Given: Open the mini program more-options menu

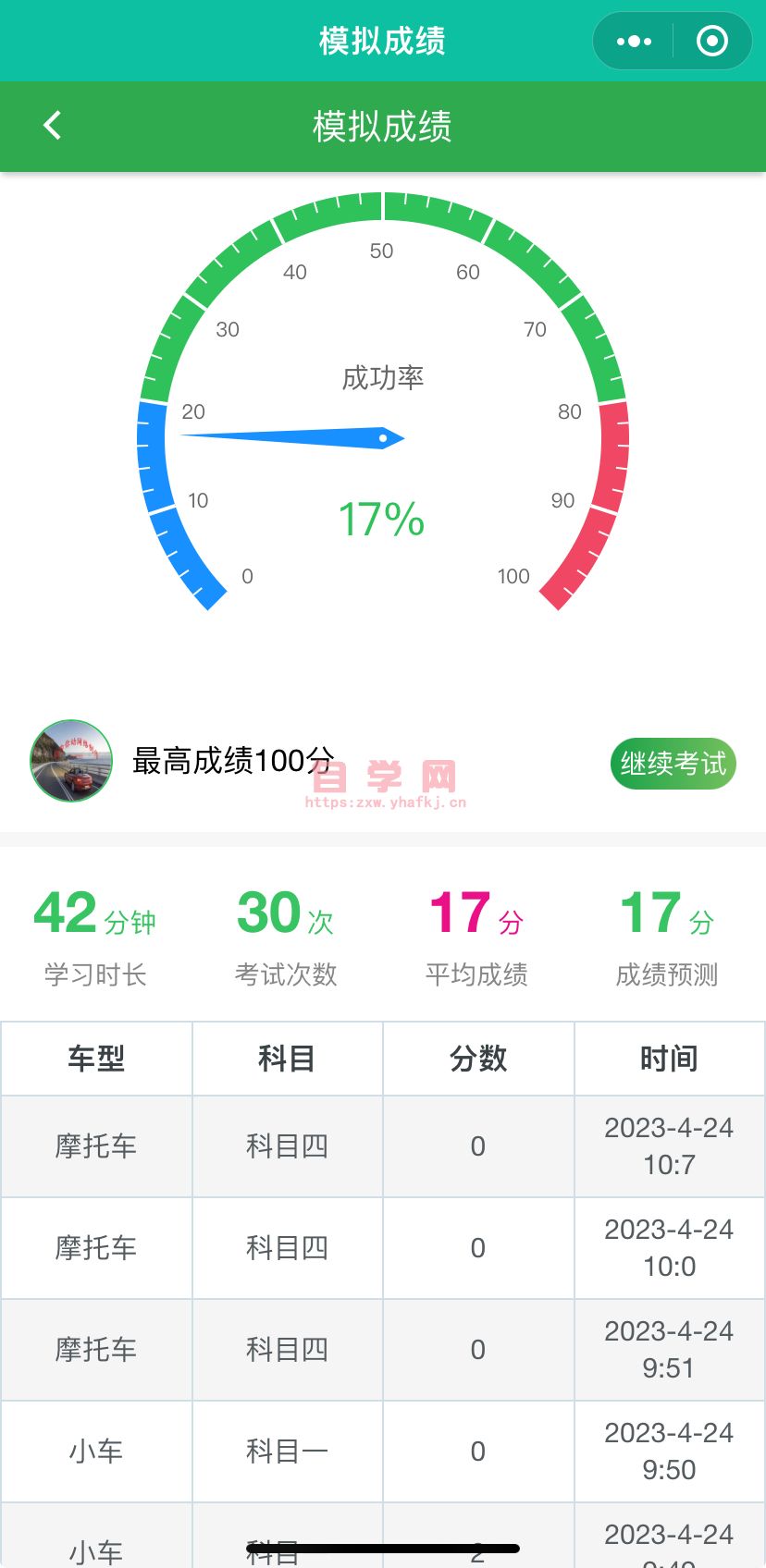Looking at the screenshot, I should tap(634, 42).
